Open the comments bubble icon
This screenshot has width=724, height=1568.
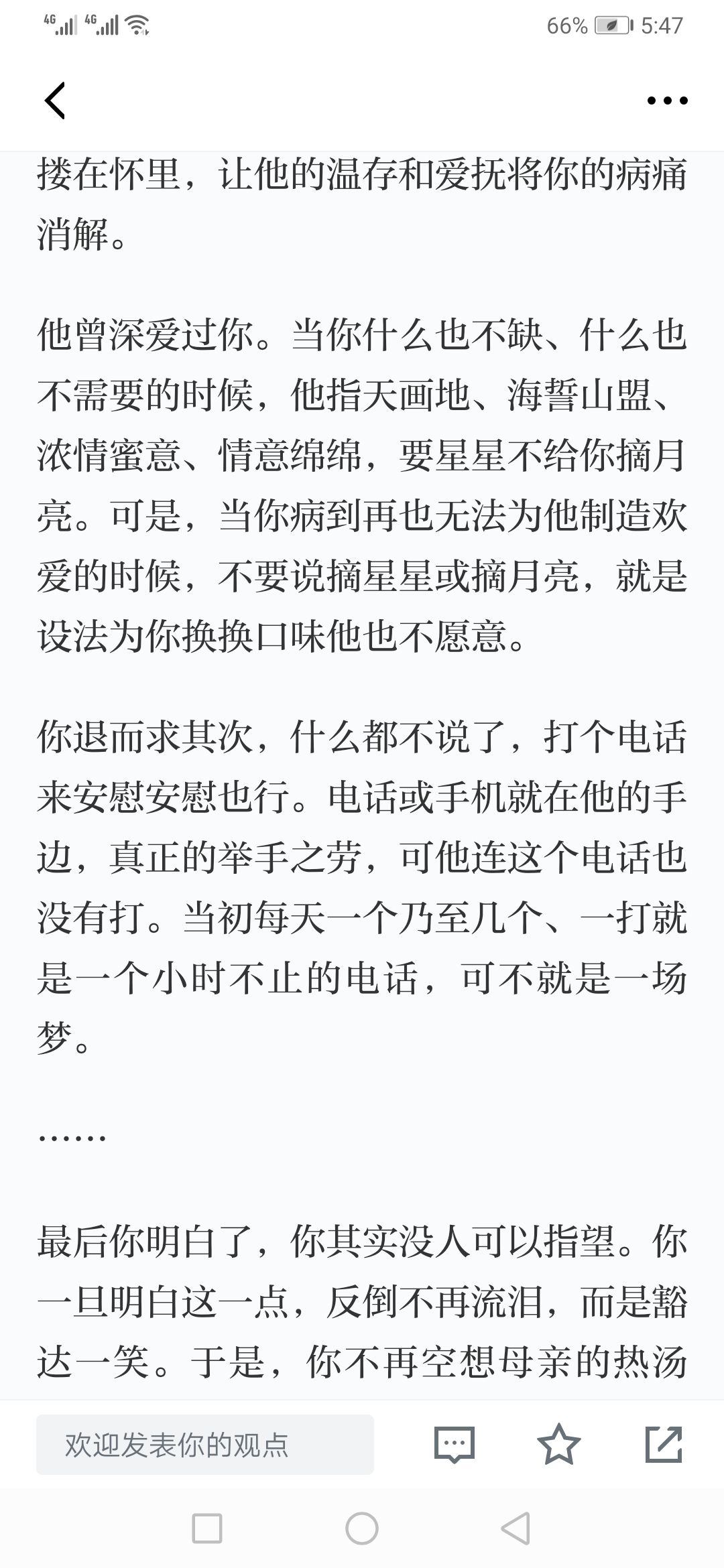click(x=455, y=1445)
